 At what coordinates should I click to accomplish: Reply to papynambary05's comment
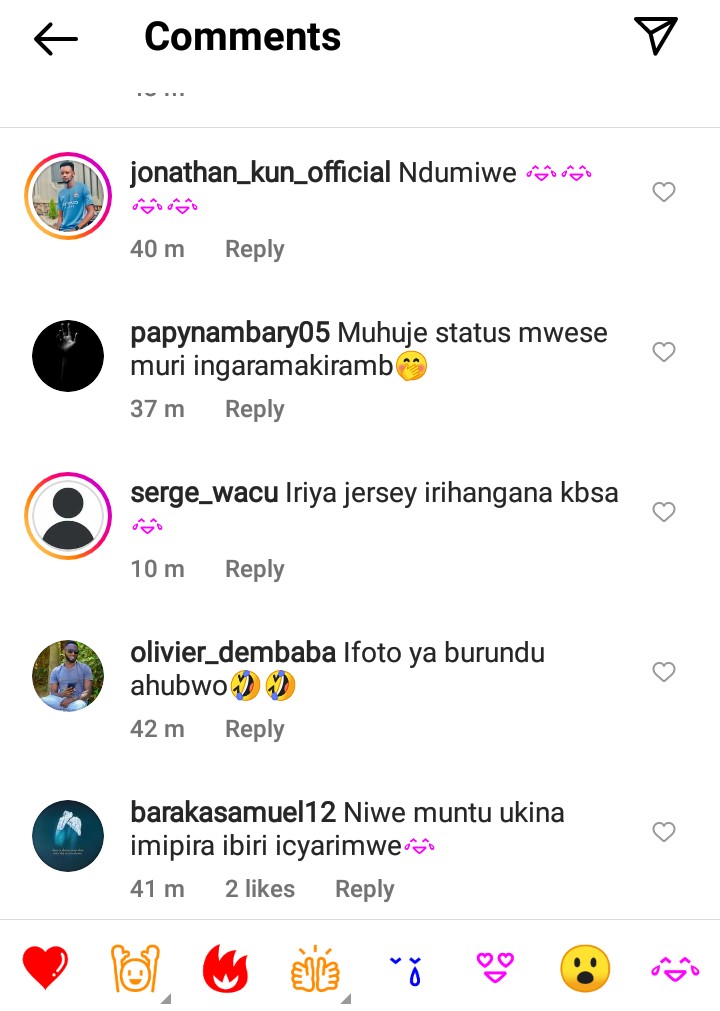[x=254, y=409]
